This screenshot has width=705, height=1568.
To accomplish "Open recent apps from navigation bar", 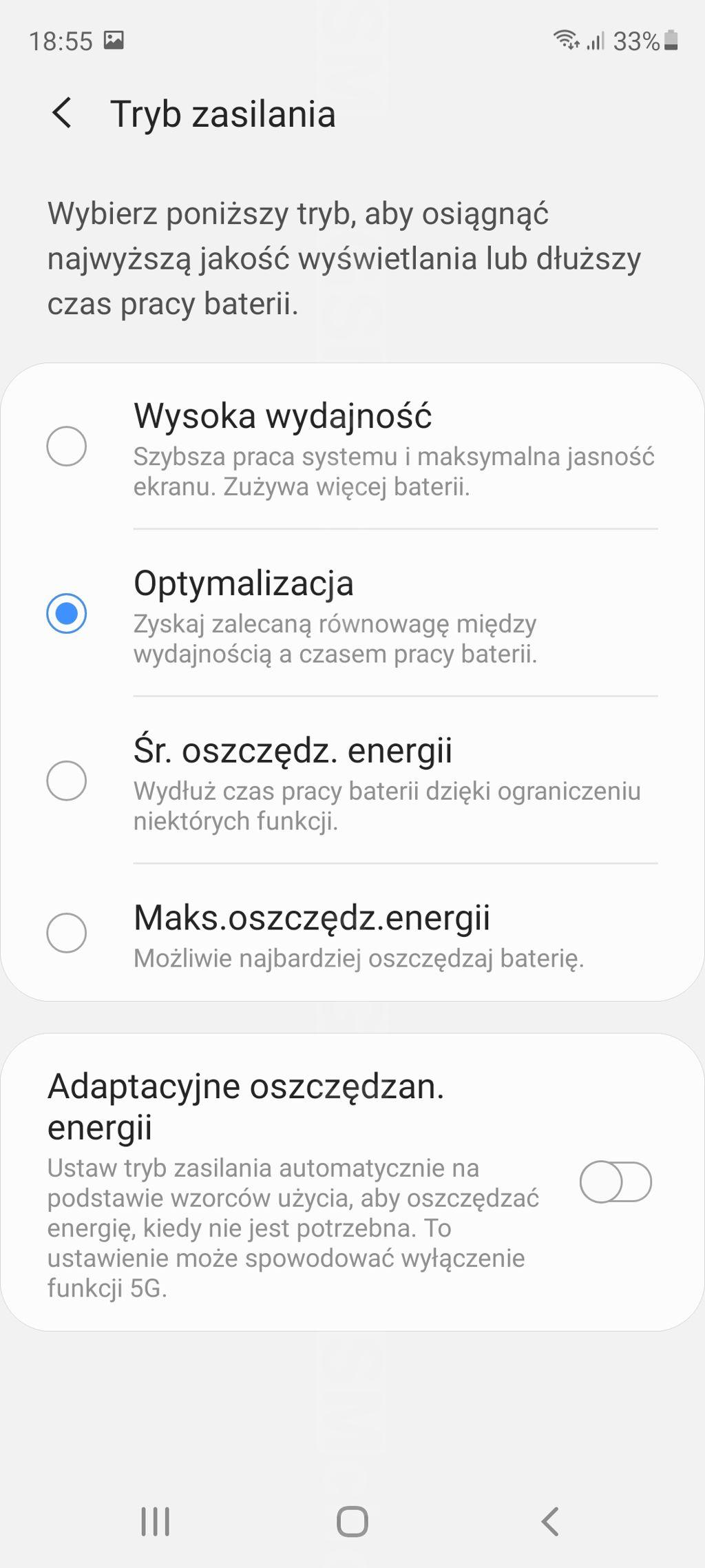I will (x=155, y=1522).
